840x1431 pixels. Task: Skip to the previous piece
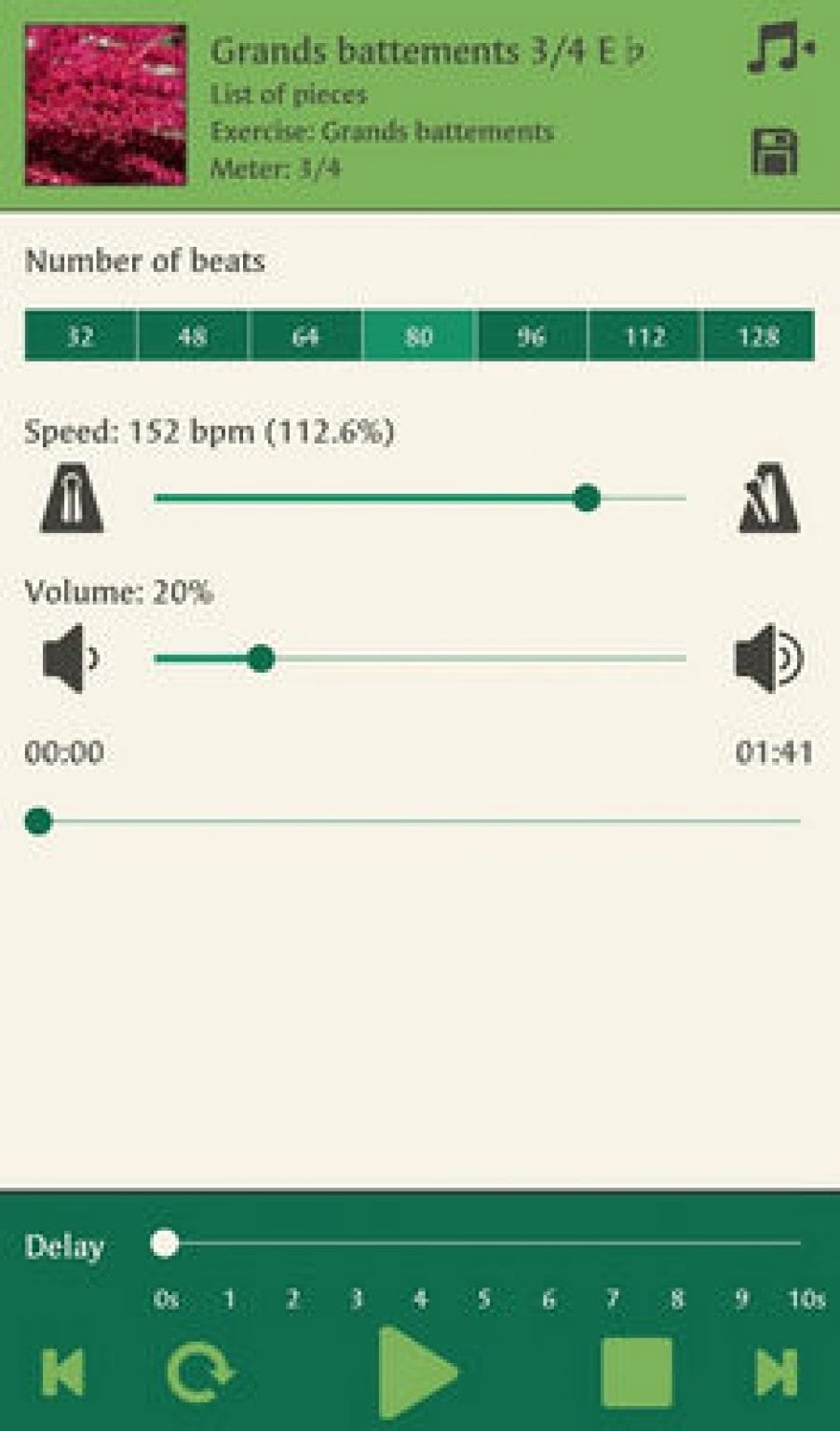coord(63,1372)
